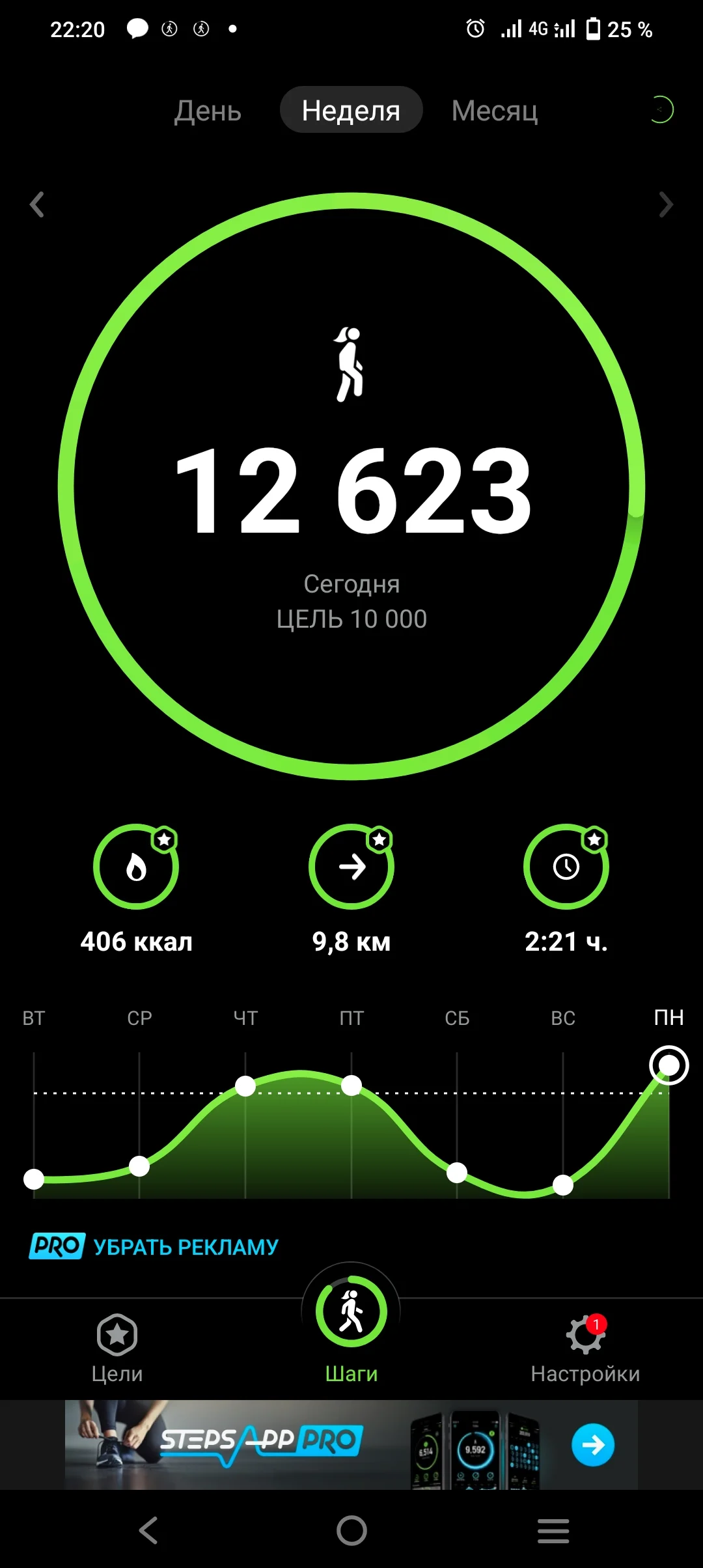
Task: Select СБ point on the weekly chart
Action: click(457, 1173)
